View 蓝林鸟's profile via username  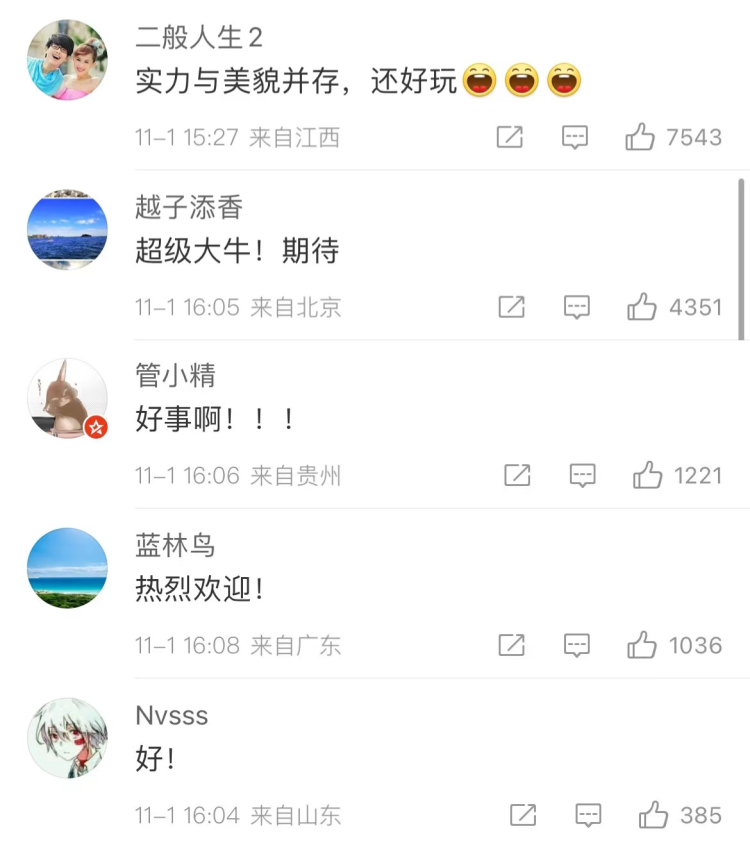coord(175,545)
